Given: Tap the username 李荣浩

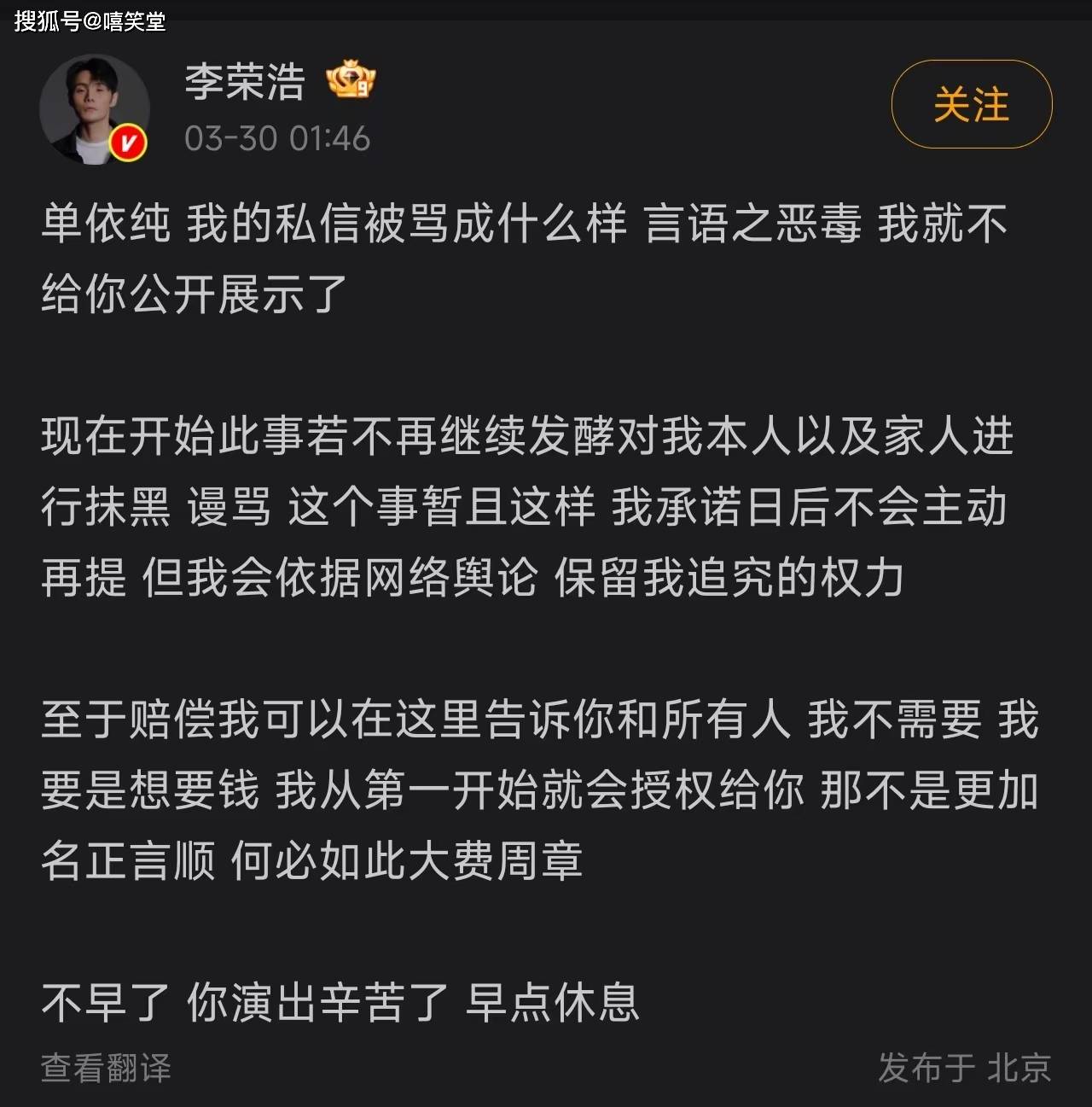Looking at the screenshot, I should [245, 83].
